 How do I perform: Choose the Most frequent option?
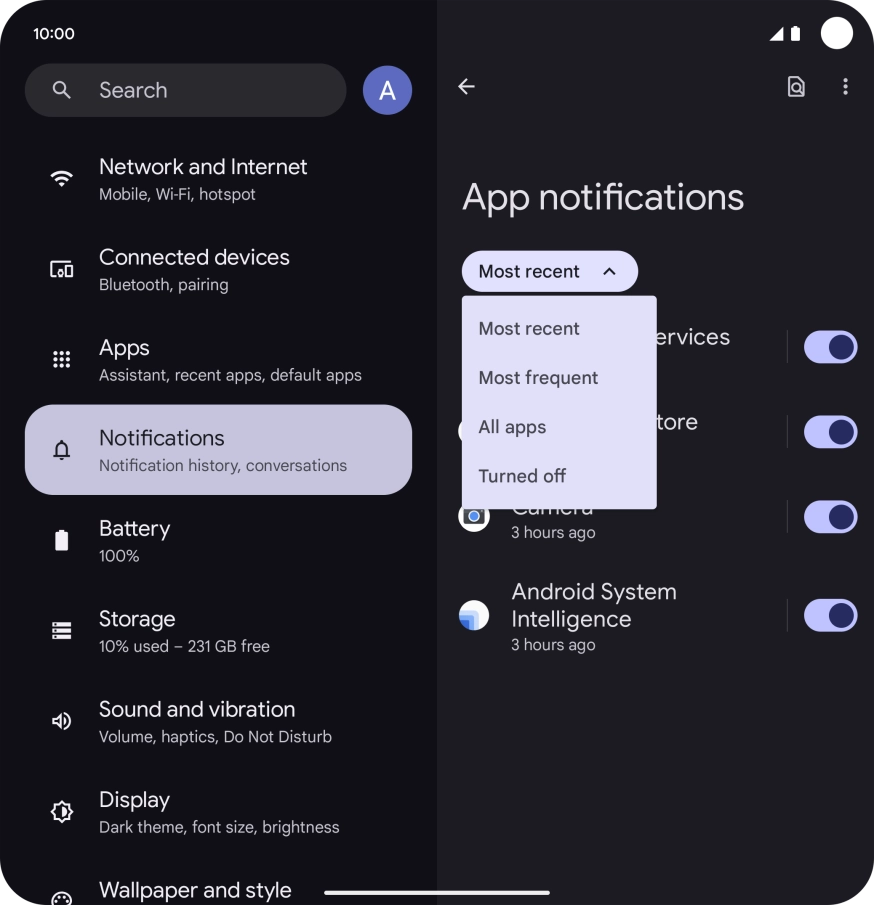[538, 377]
